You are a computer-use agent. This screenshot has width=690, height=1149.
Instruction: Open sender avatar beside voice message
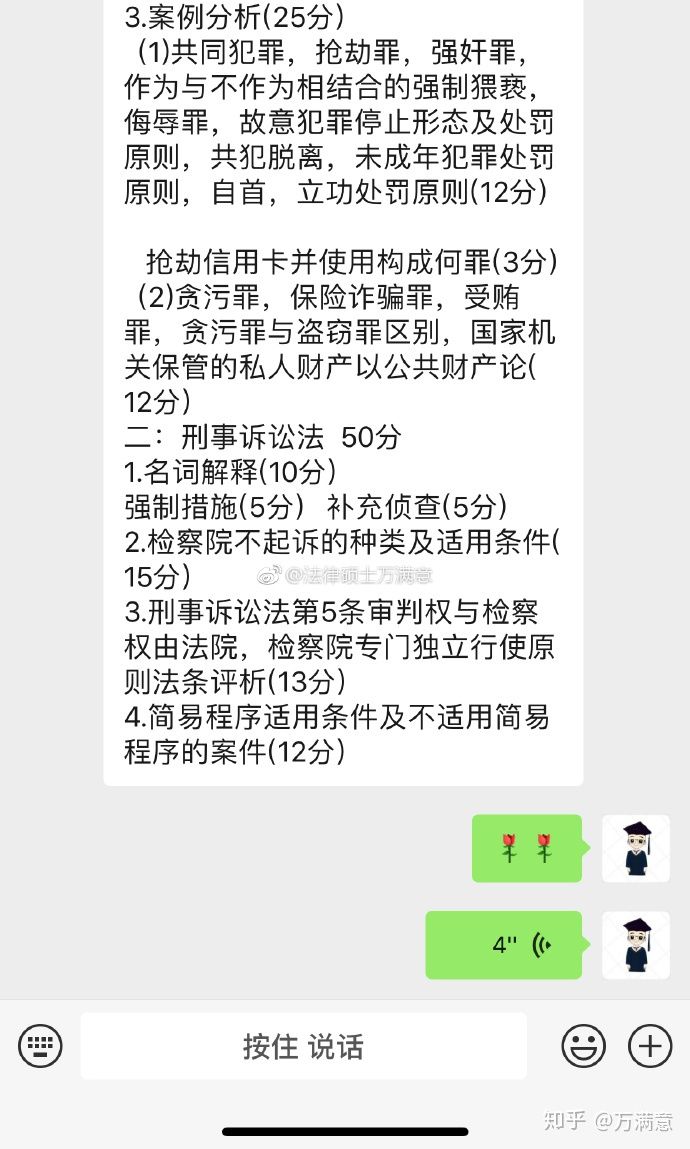[x=635, y=944]
